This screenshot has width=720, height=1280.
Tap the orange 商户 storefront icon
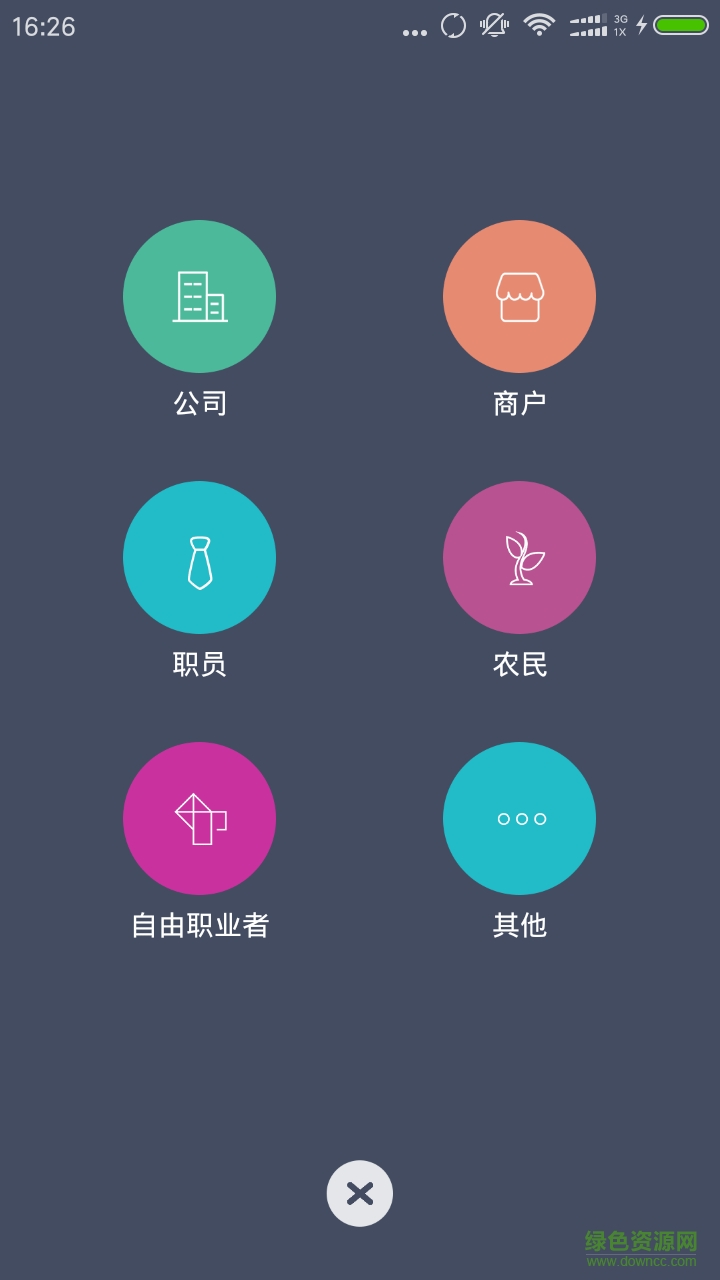coord(519,296)
